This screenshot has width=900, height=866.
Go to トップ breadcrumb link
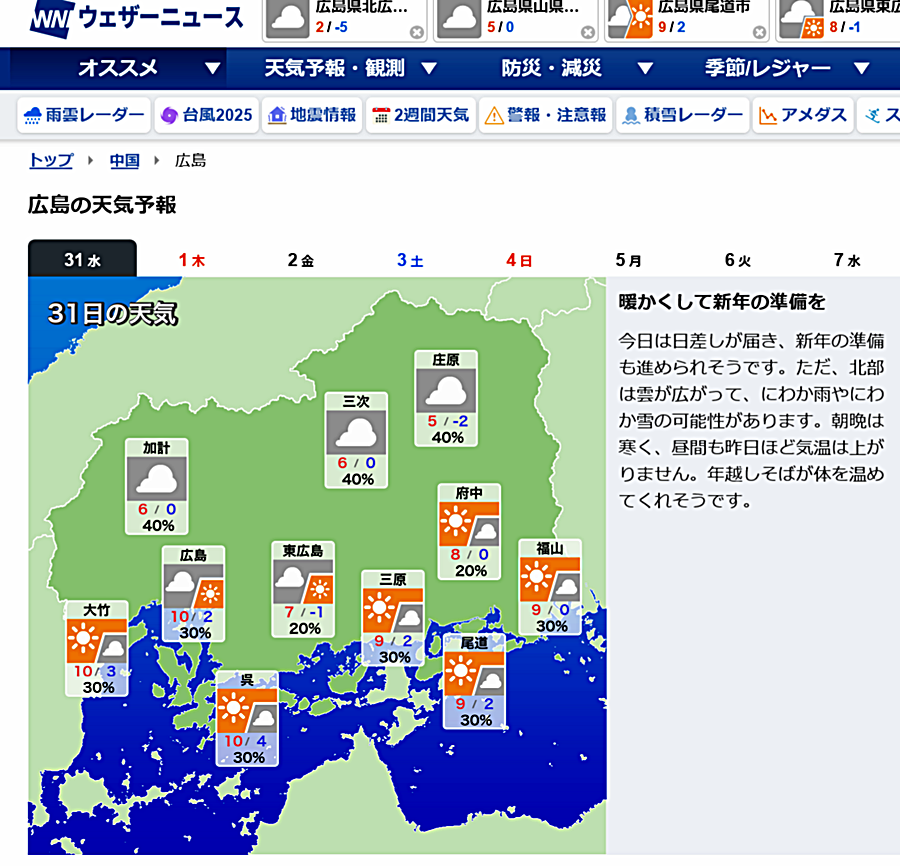tap(50, 161)
